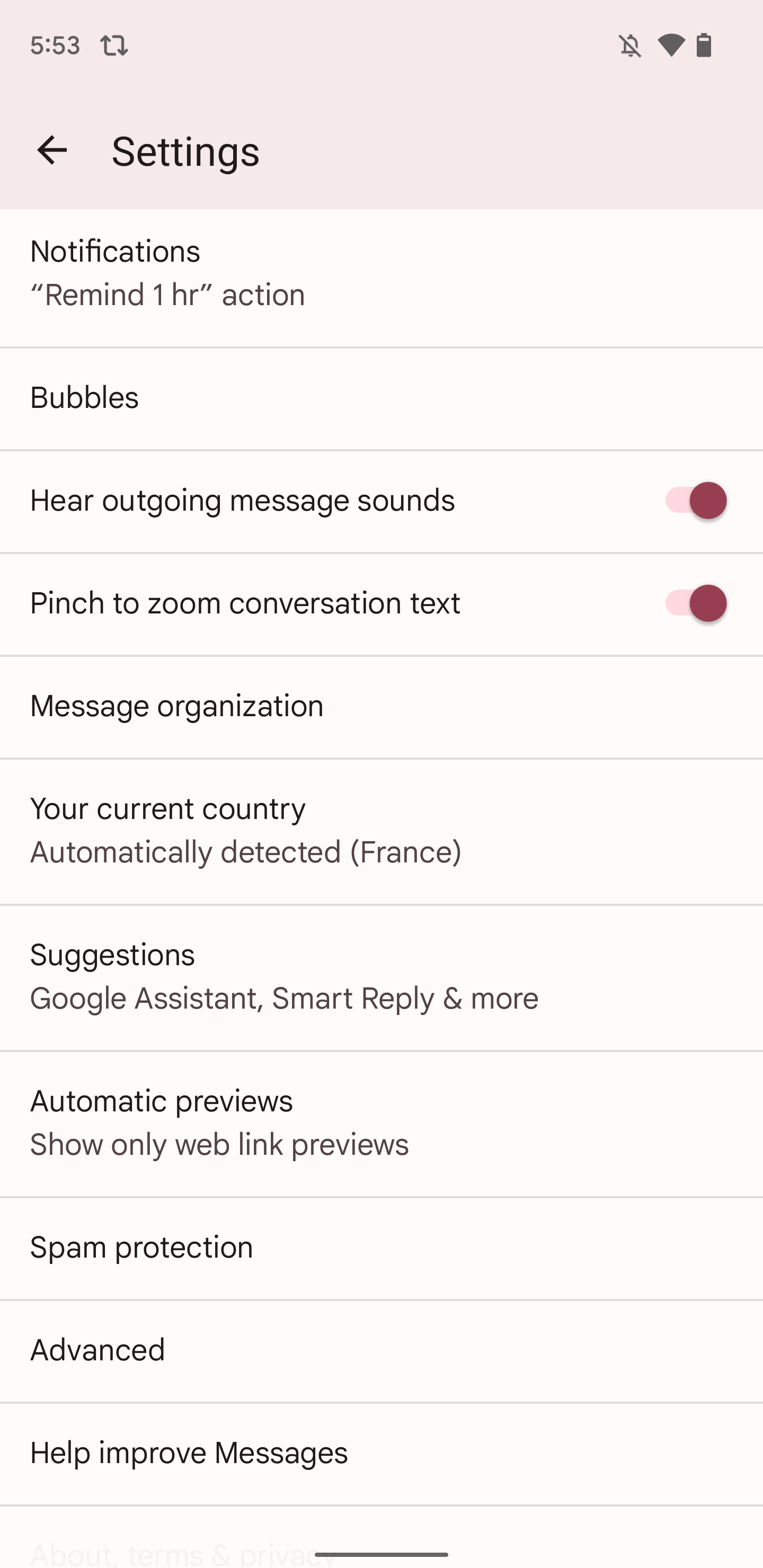Open Message organization options
Screen dimensions: 763x1568
[381, 706]
